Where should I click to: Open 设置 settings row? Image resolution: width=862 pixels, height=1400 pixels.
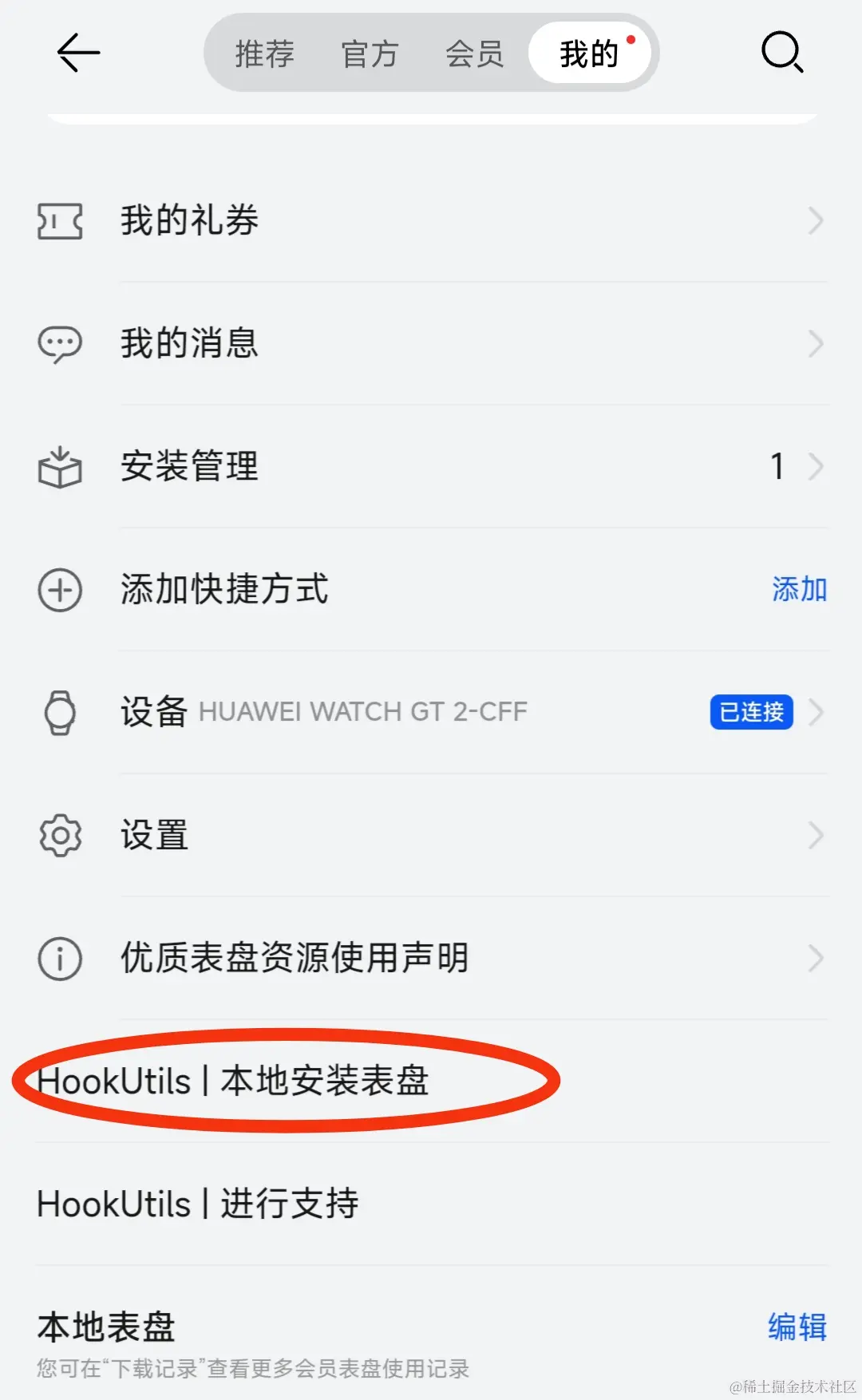[x=431, y=836]
